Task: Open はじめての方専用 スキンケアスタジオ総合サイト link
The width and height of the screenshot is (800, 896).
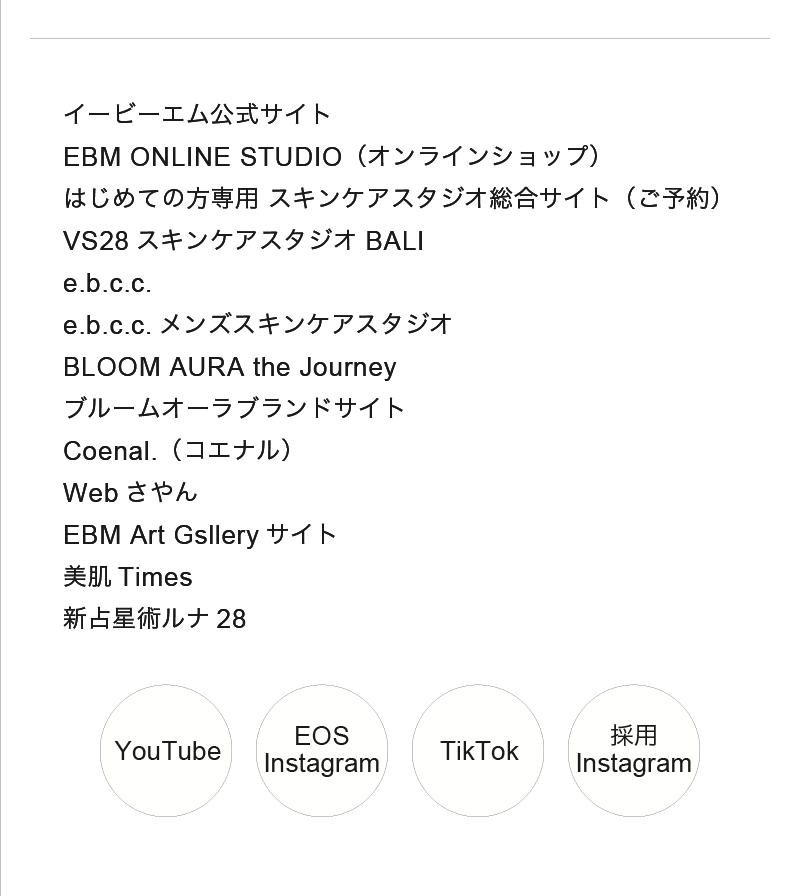Action: pyautogui.click(x=392, y=199)
